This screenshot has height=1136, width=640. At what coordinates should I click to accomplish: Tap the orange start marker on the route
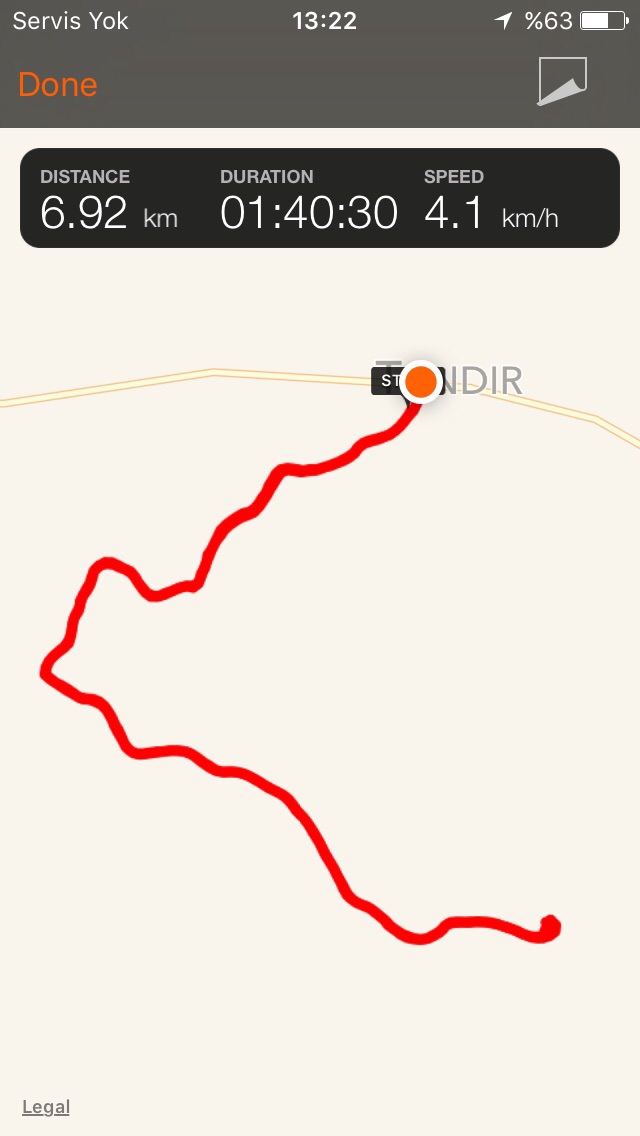pos(420,381)
